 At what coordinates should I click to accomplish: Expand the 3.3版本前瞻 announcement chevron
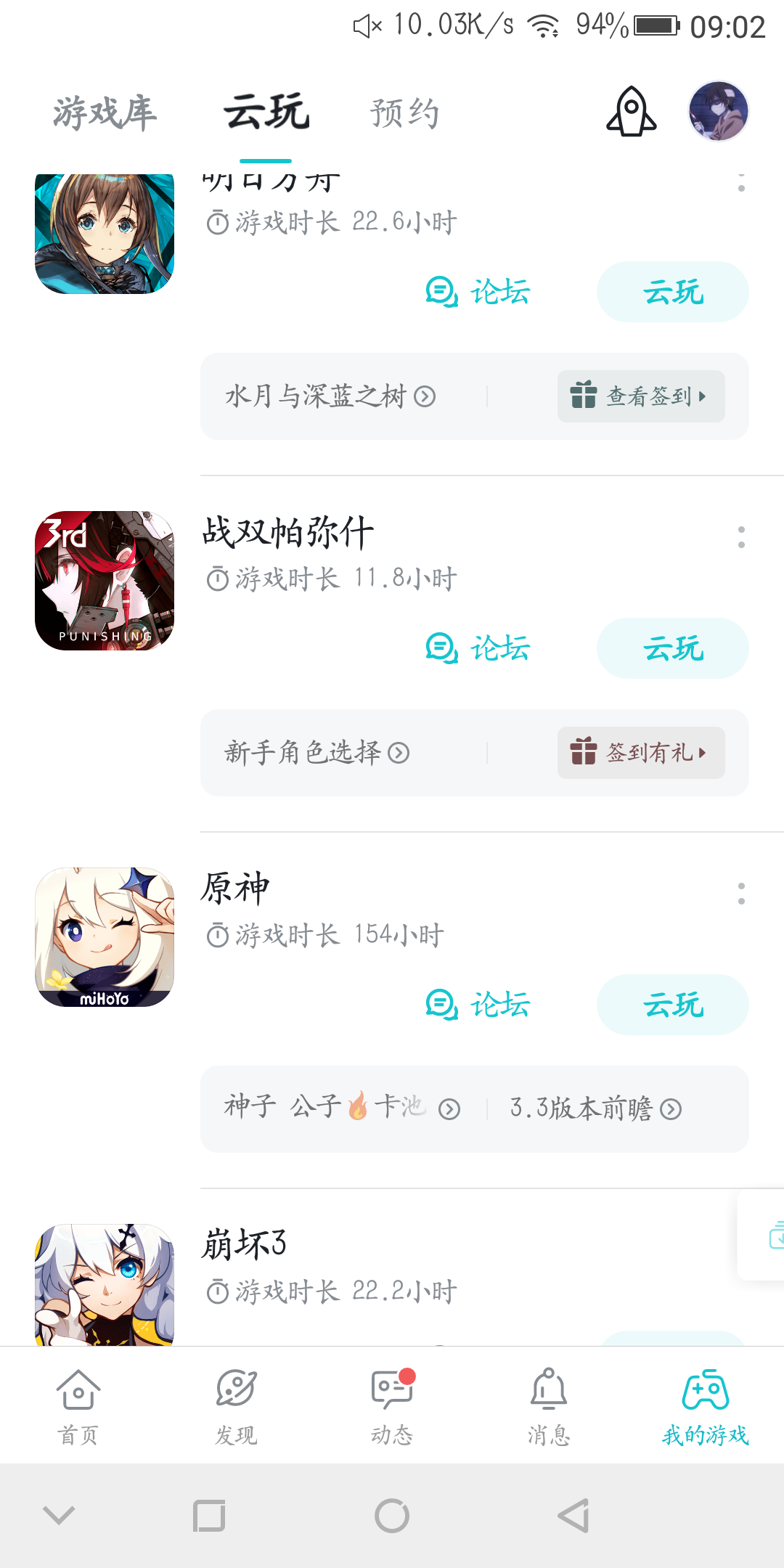click(x=672, y=1109)
